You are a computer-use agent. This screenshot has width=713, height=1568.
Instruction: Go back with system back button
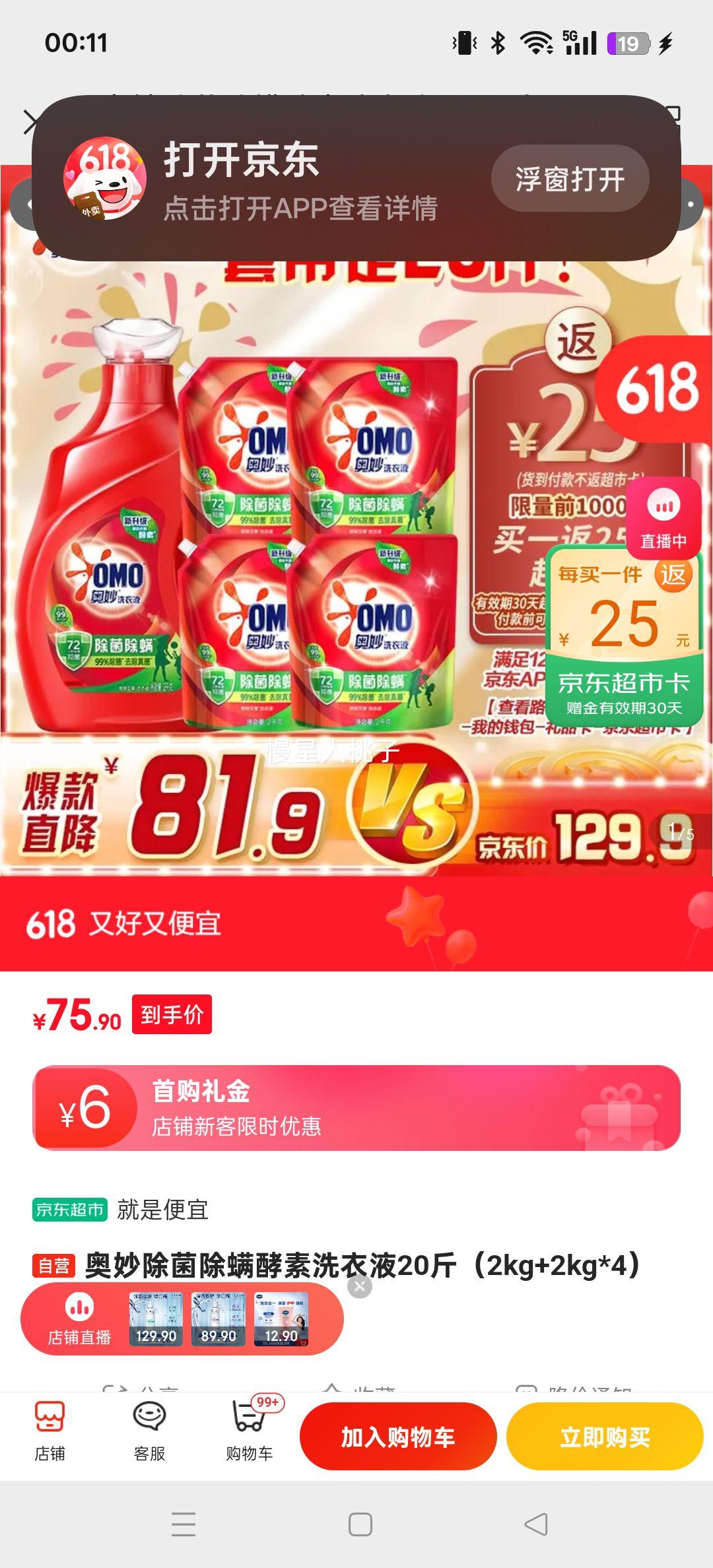[535, 1524]
